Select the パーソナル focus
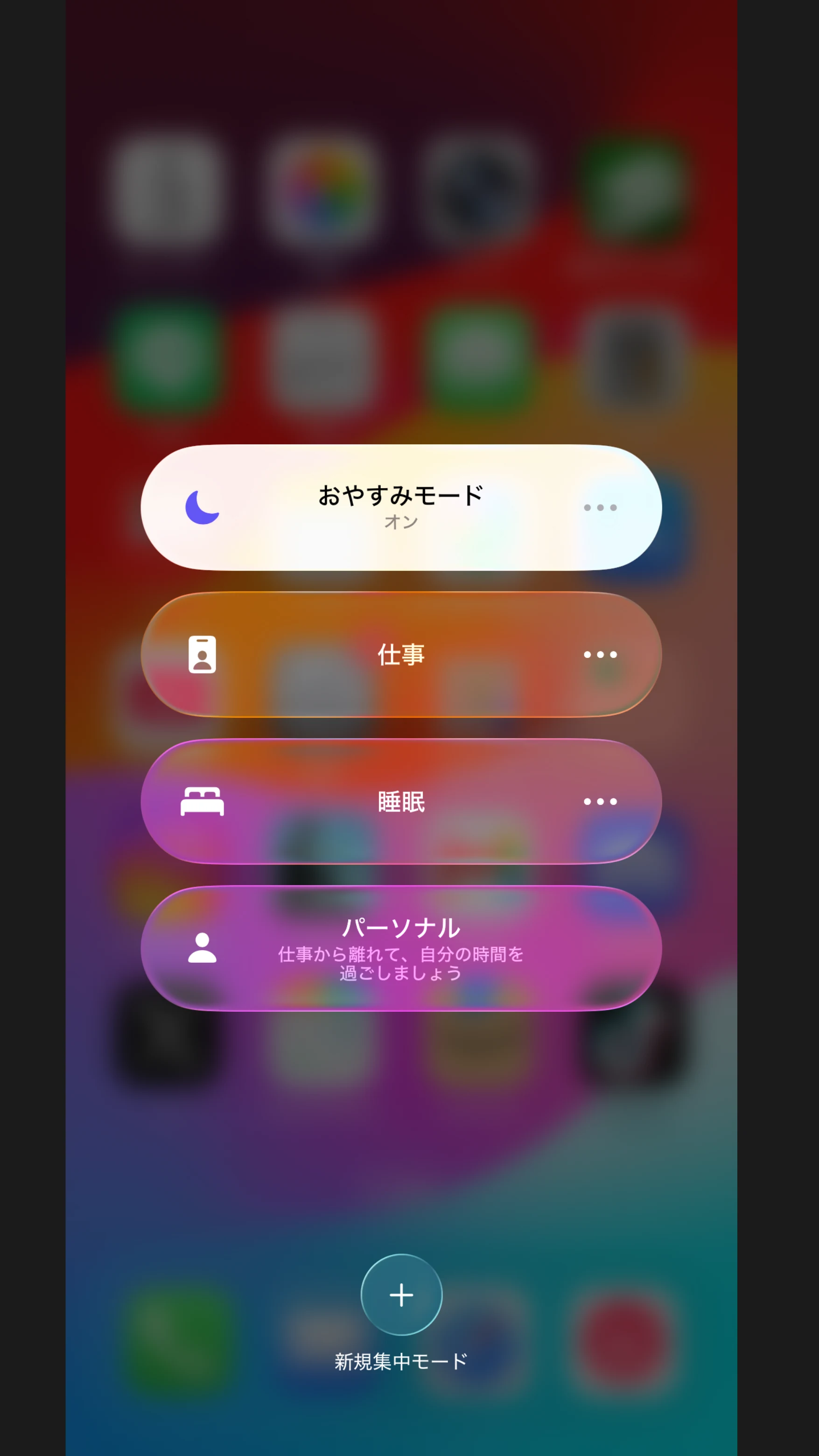This screenshot has height=1456, width=819. tap(401, 948)
